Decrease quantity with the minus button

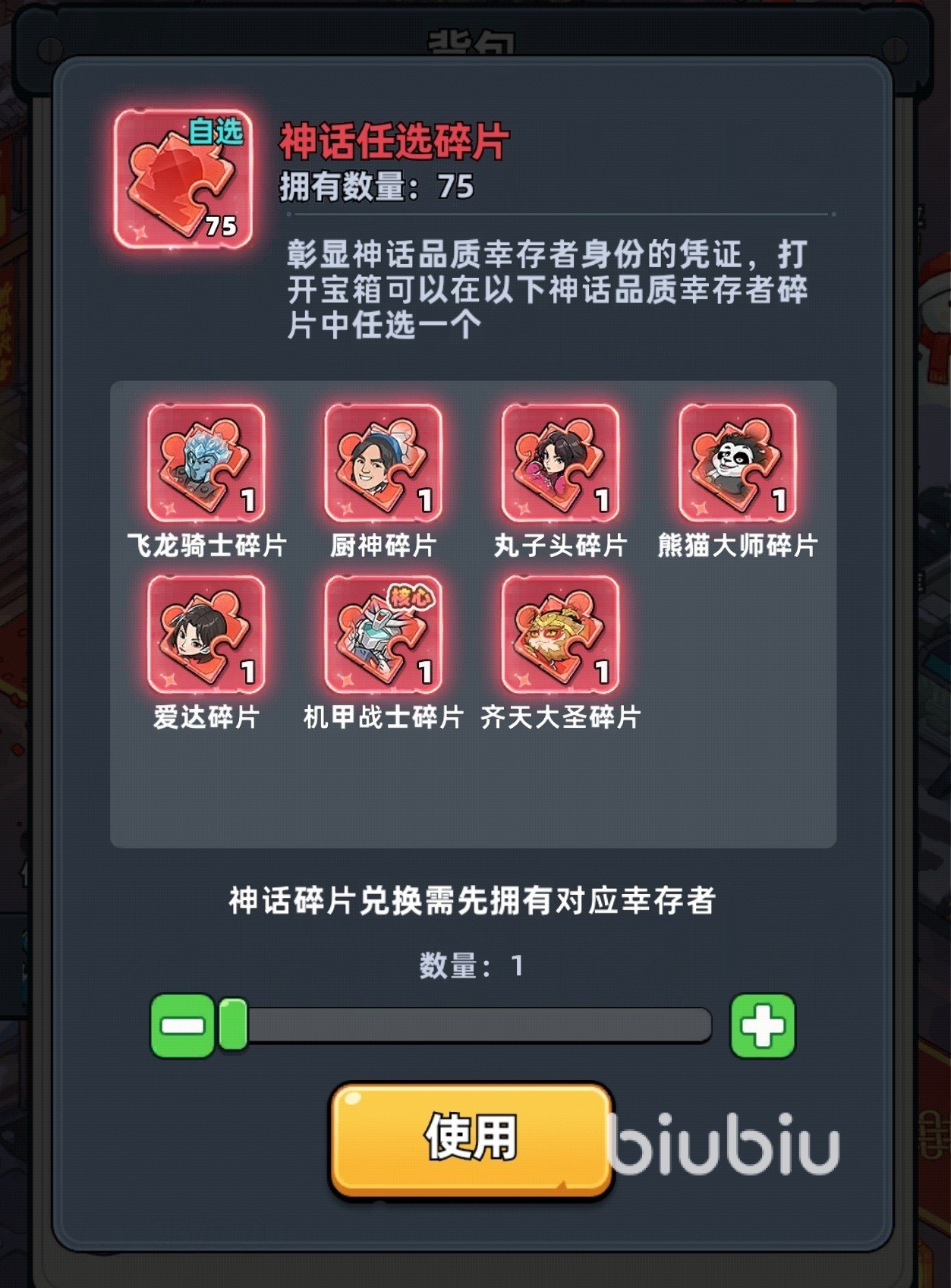[182, 1026]
